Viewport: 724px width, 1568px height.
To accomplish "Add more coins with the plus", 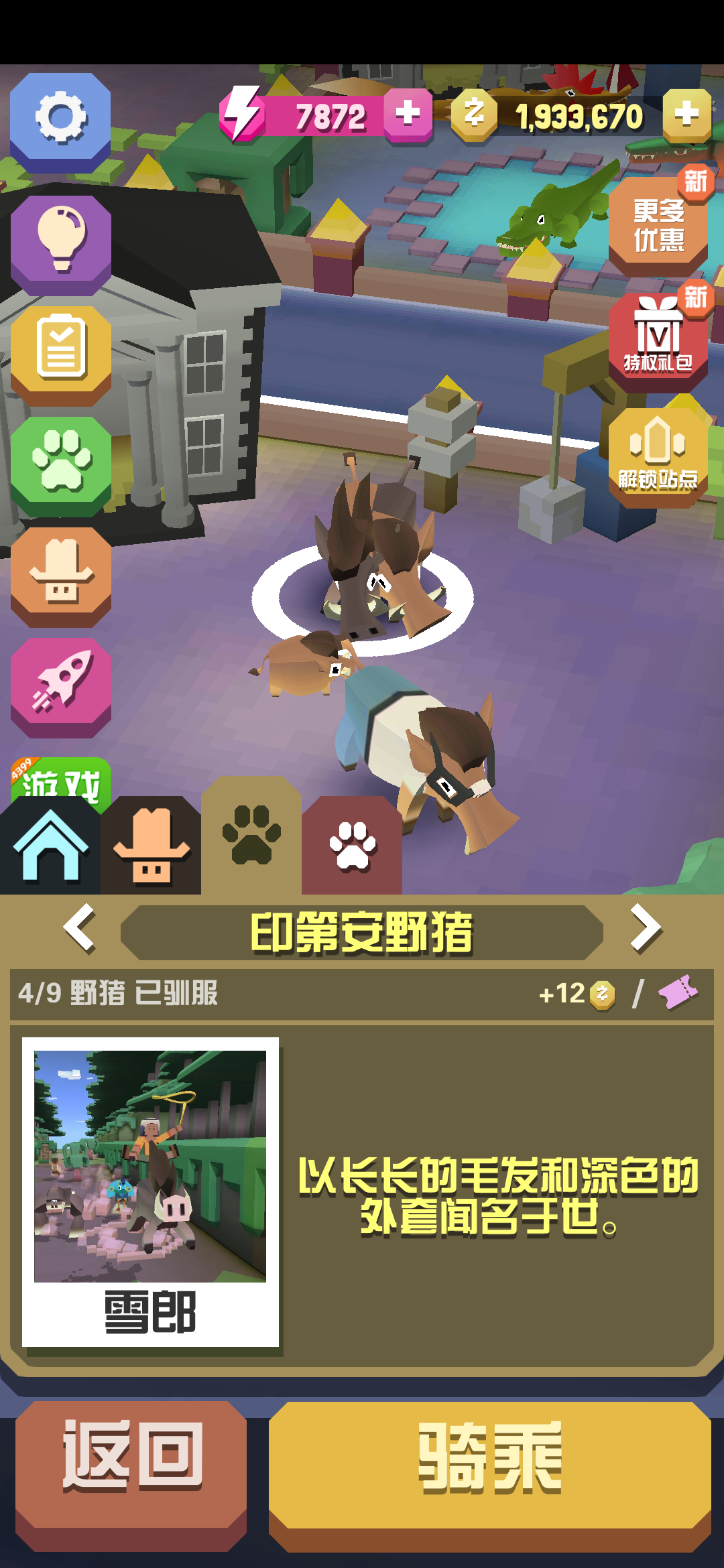I will [x=686, y=114].
